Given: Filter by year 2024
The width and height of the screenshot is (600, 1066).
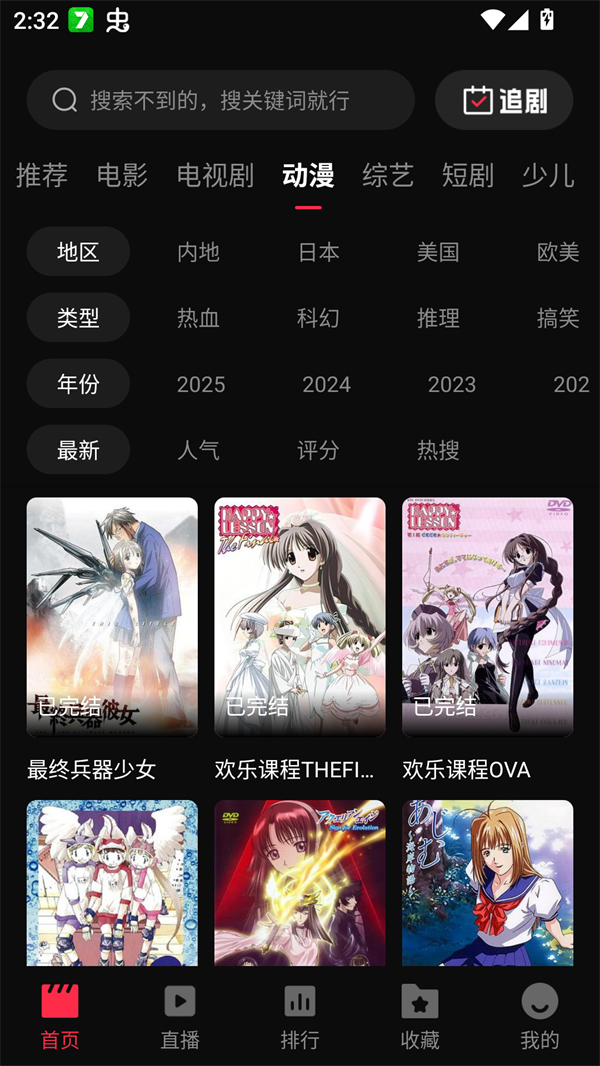Looking at the screenshot, I should pos(326,384).
